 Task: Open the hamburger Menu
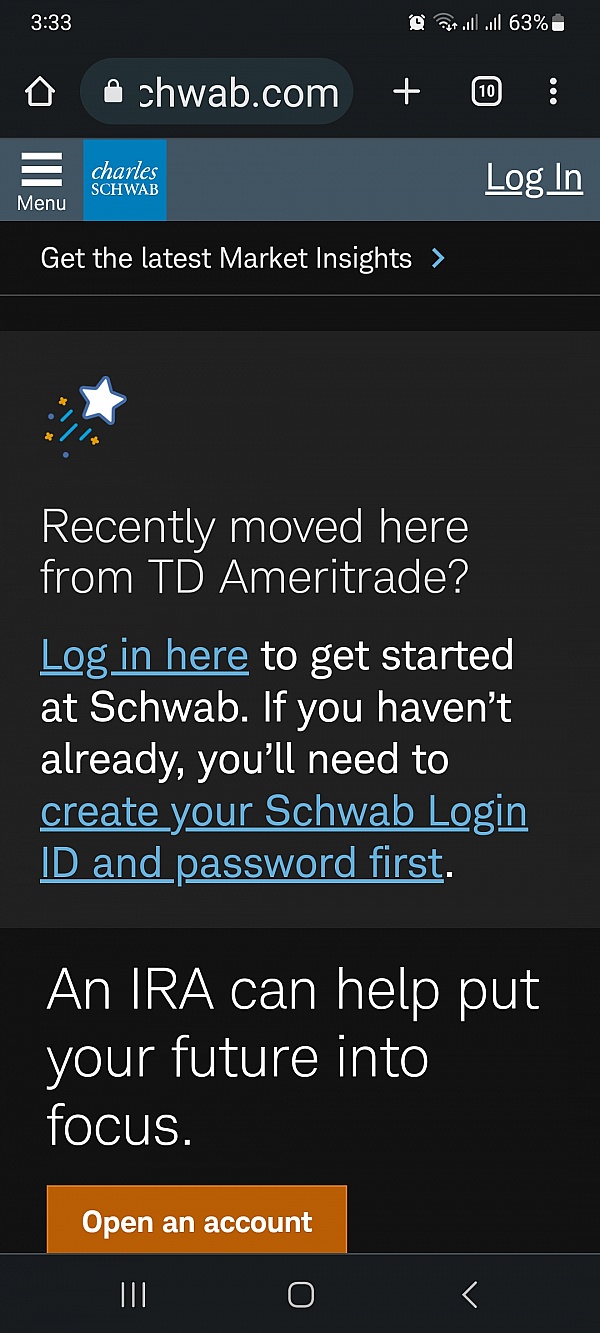tap(42, 181)
